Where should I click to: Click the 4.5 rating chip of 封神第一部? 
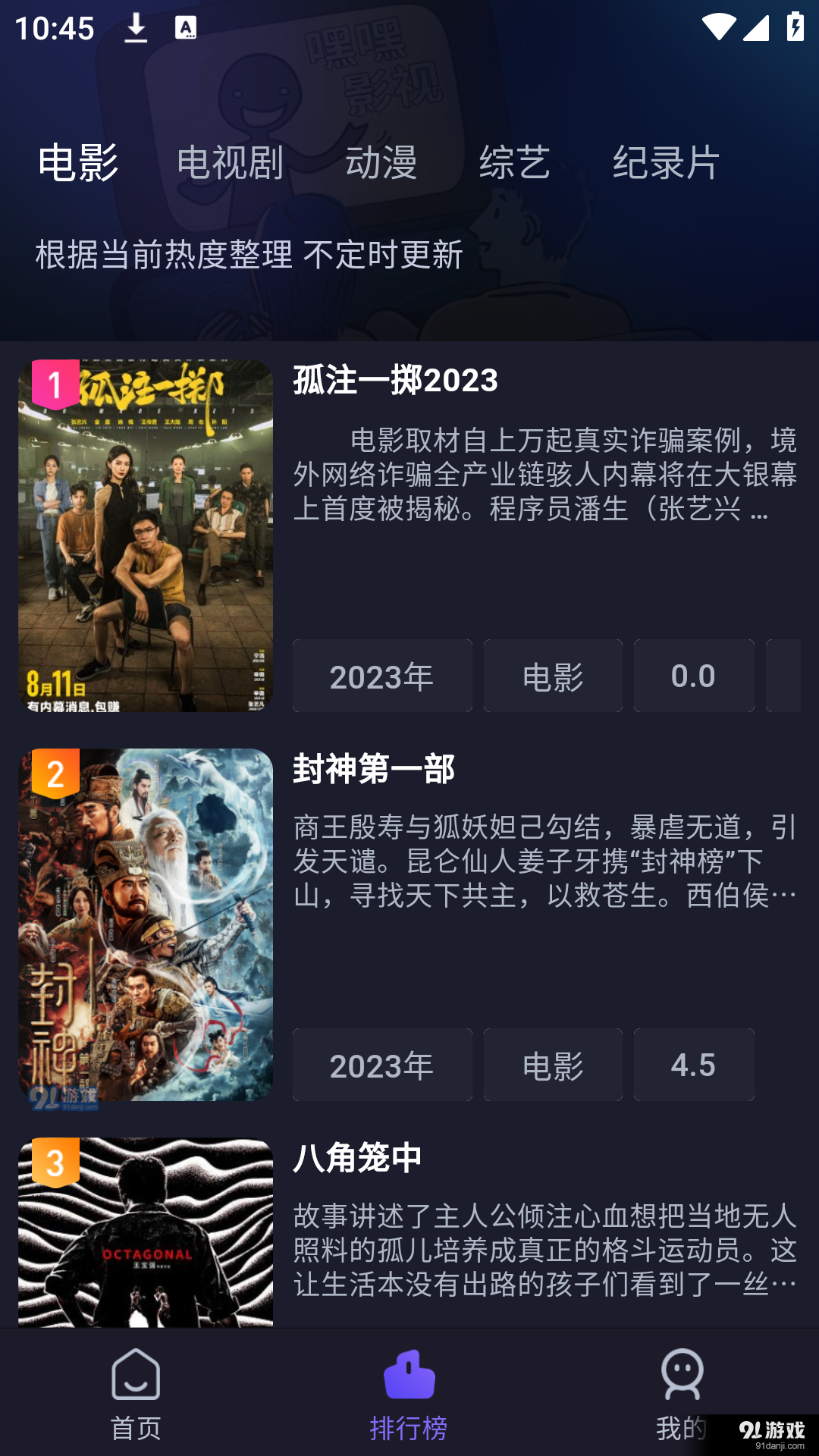(694, 1065)
